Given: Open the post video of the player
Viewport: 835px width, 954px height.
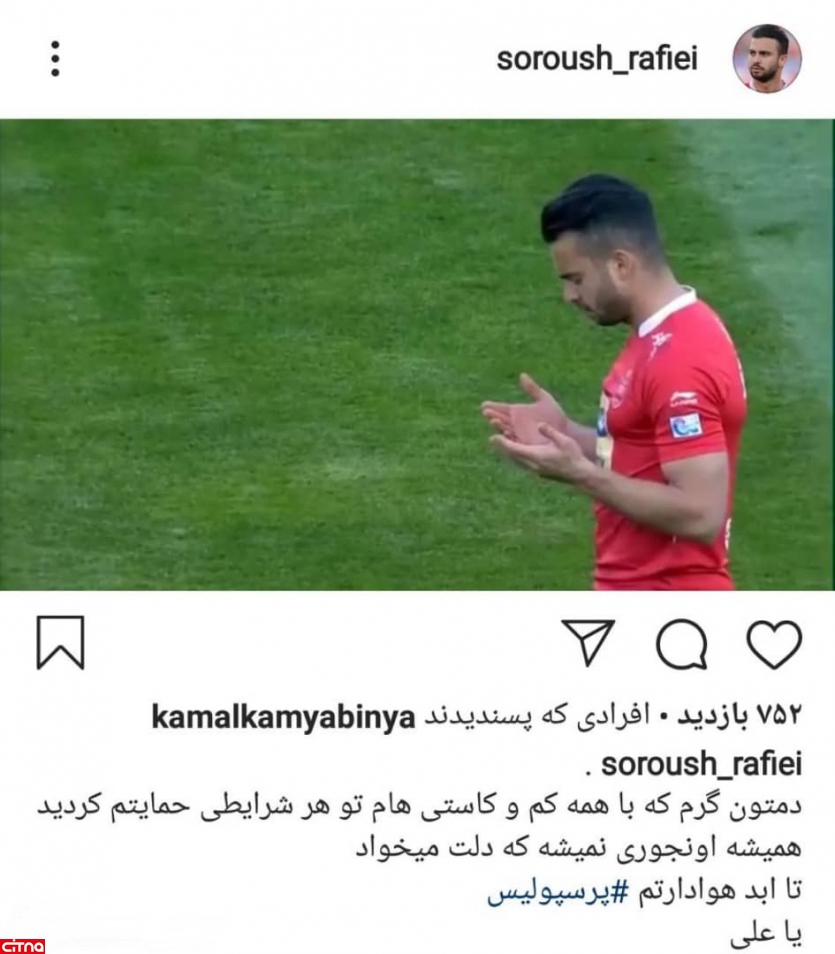Looking at the screenshot, I should (417, 355).
